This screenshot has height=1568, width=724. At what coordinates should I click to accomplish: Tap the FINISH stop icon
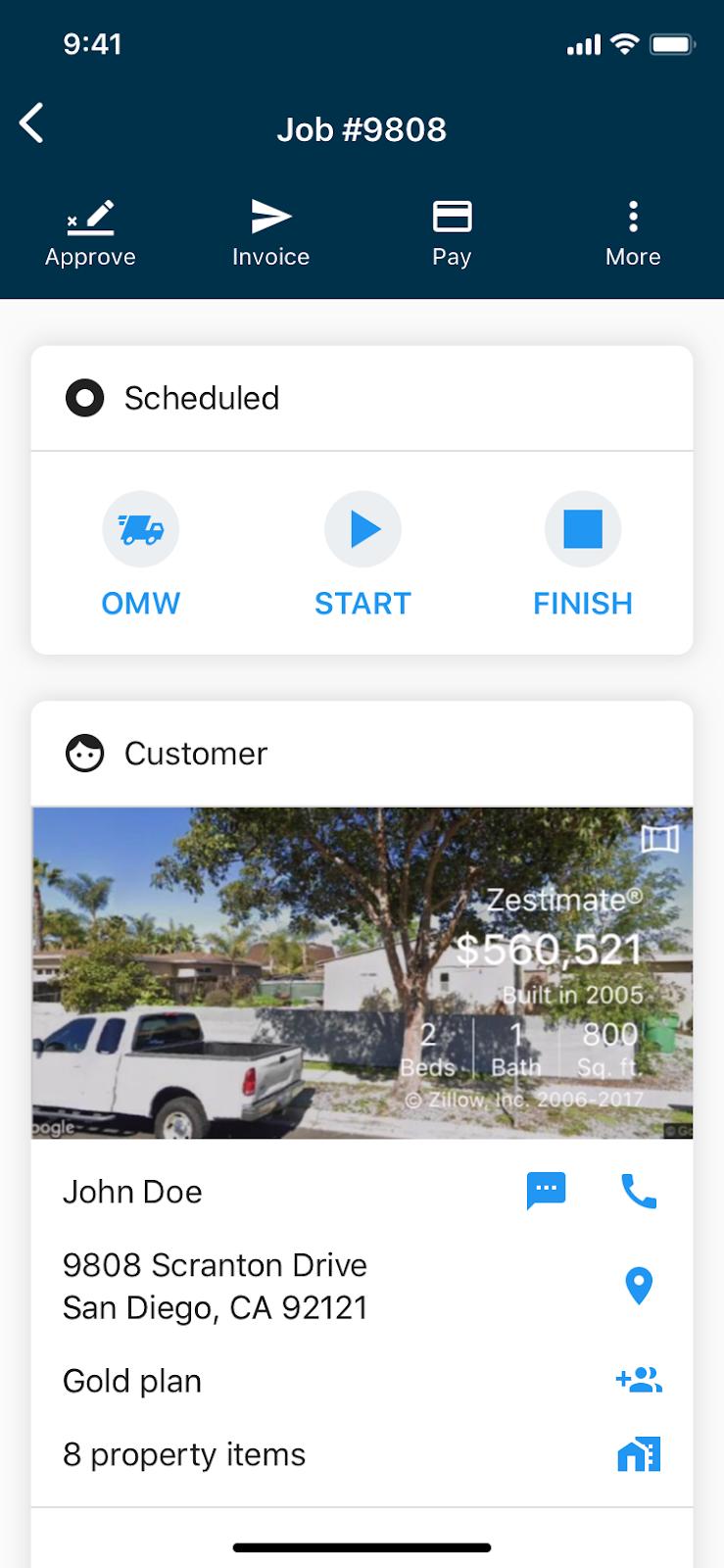click(583, 528)
